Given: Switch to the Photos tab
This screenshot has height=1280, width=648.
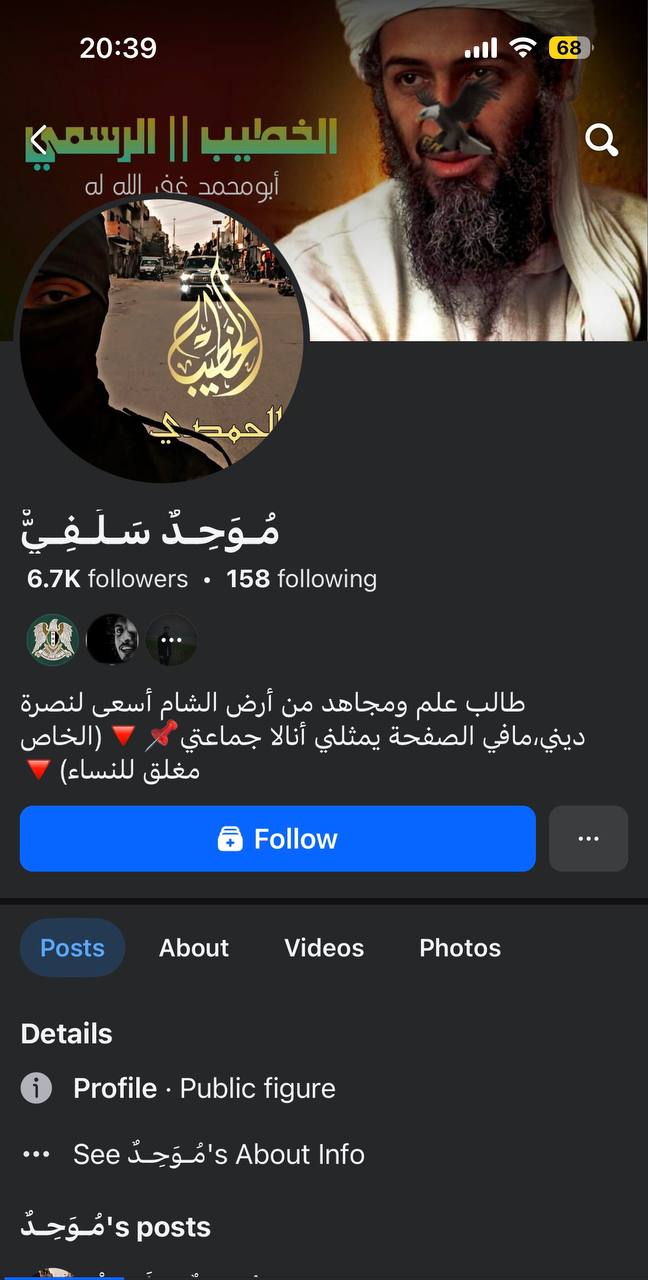Looking at the screenshot, I should pyautogui.click(x=460, y=948).
